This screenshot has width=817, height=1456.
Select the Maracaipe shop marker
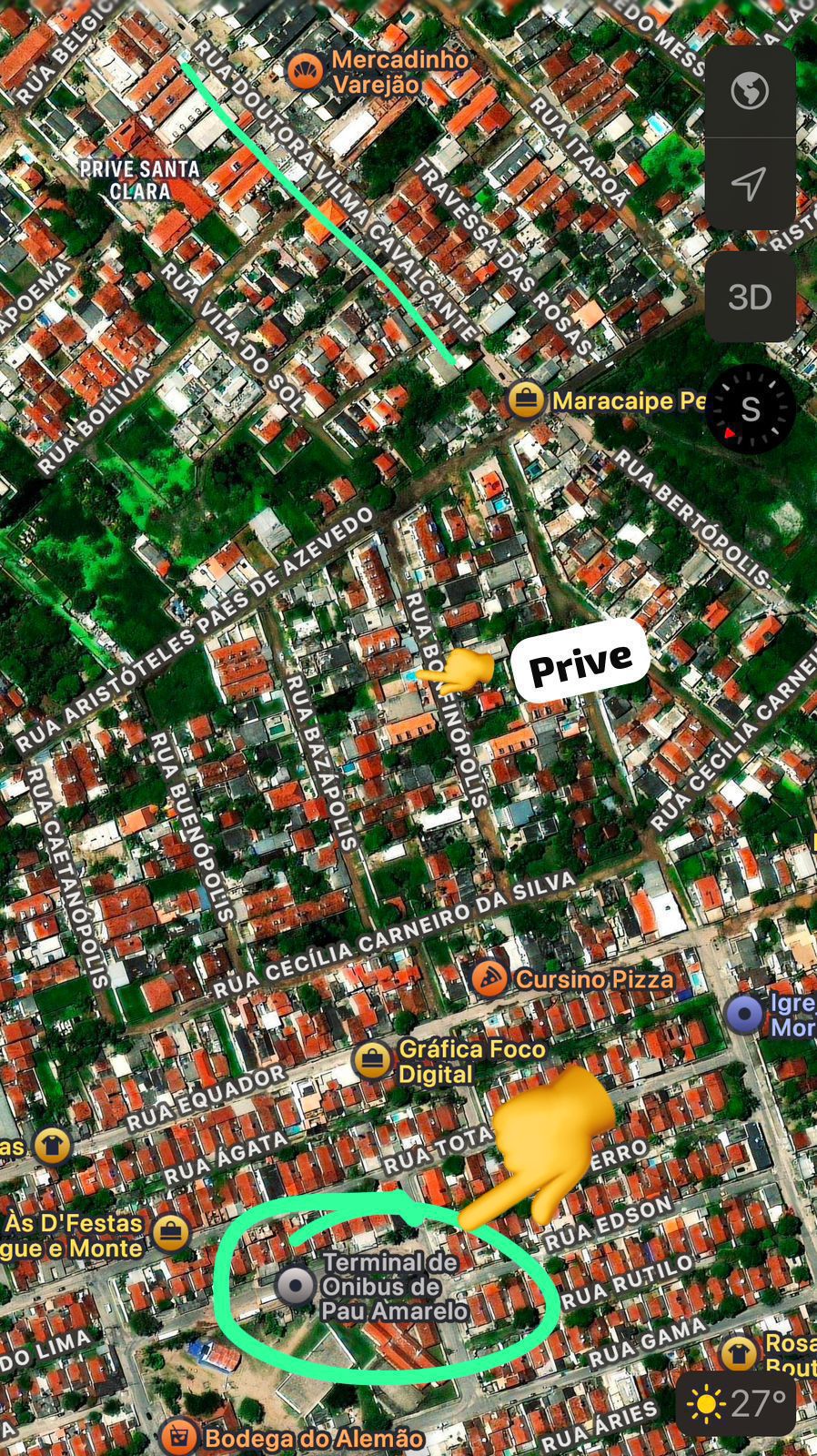pyautogui.click(x=525, y=399)
